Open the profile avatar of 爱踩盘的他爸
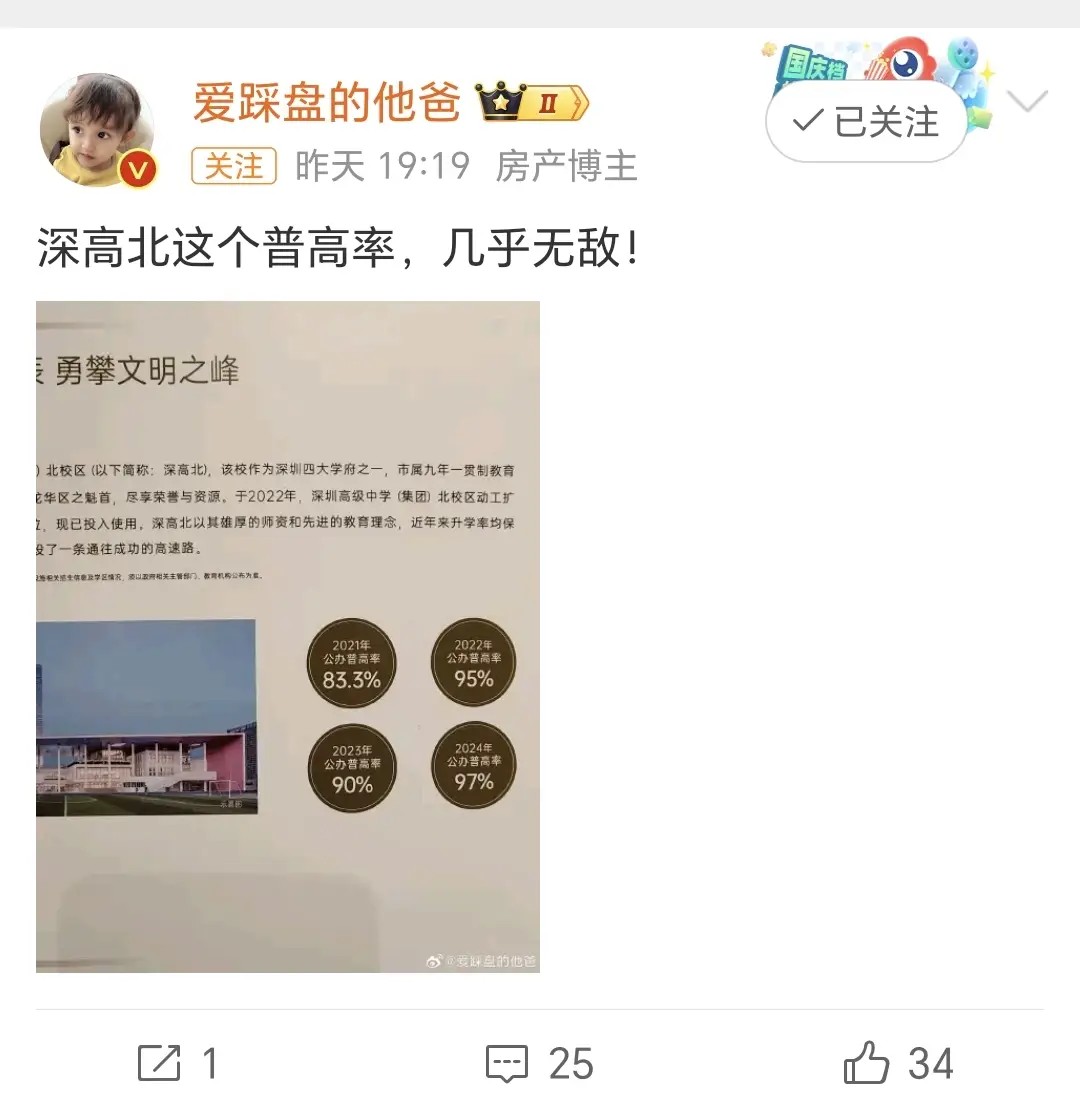 coord(98,130)
